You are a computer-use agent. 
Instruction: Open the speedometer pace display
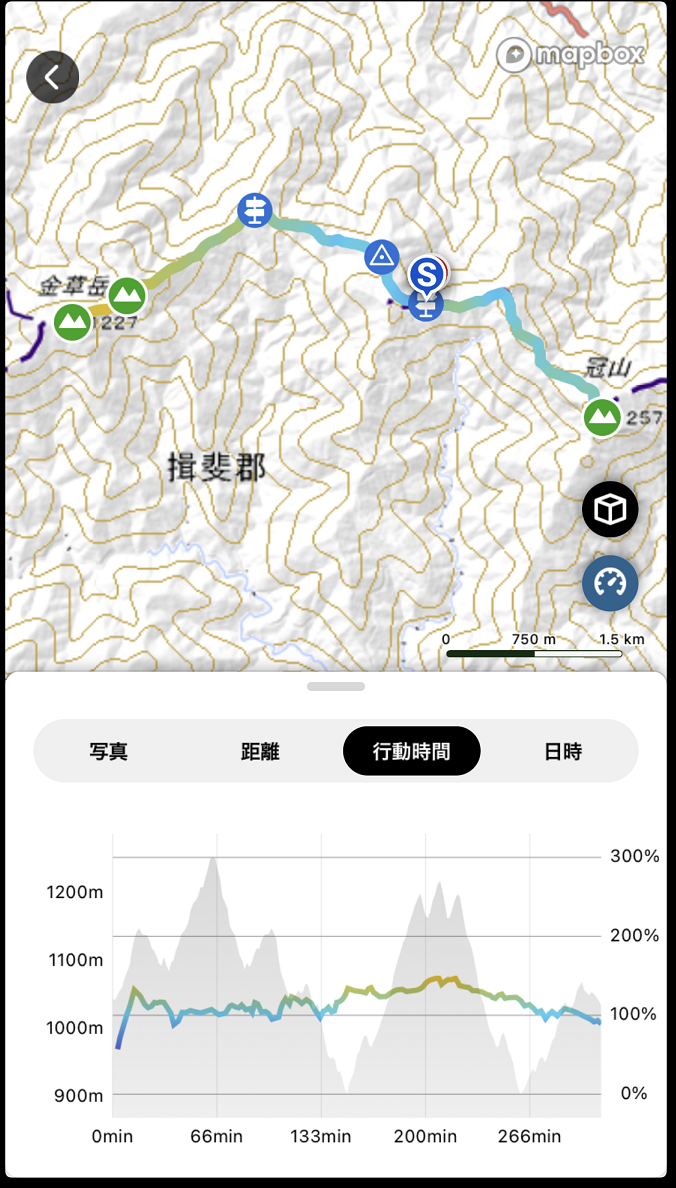[610, 582]
